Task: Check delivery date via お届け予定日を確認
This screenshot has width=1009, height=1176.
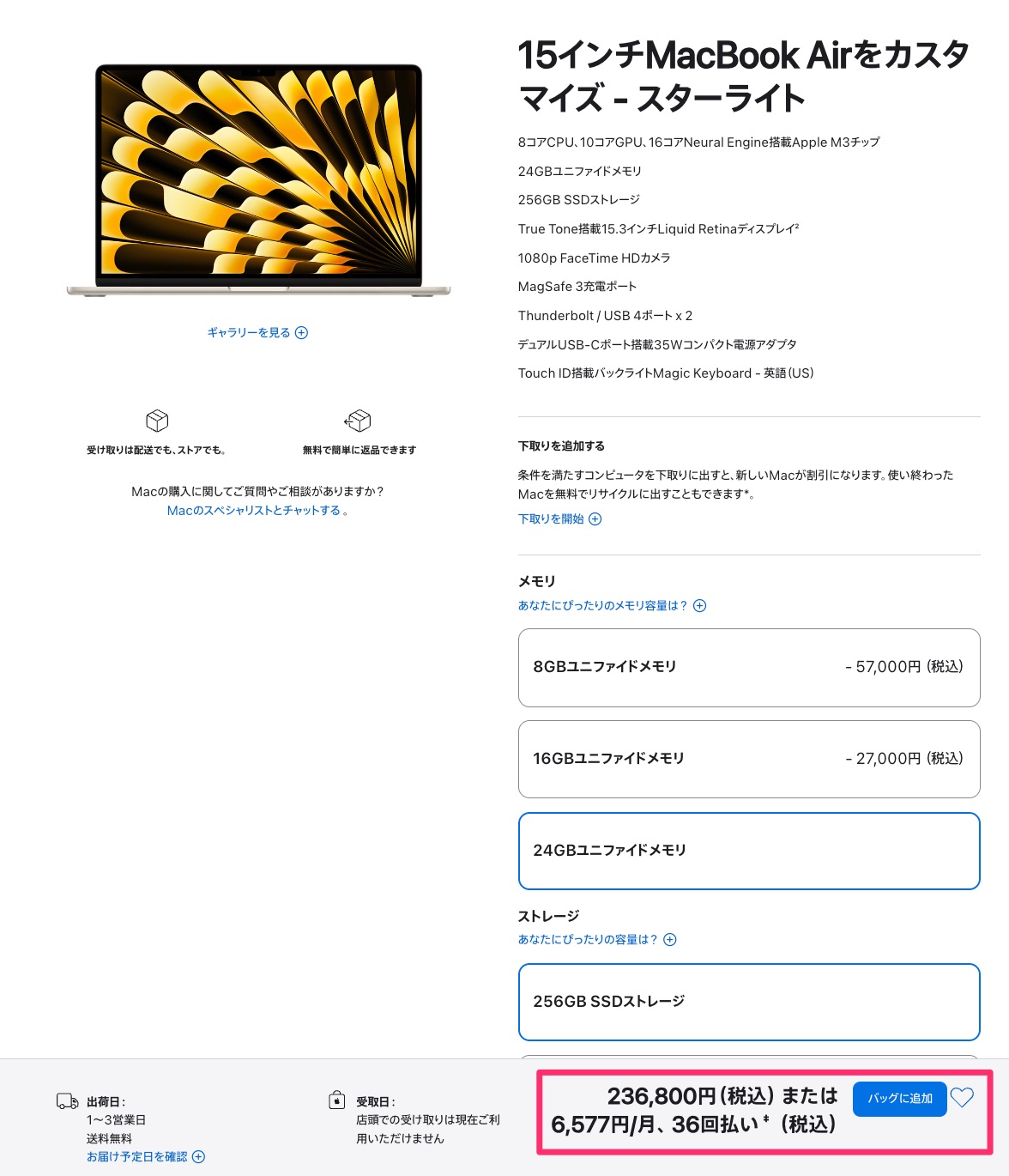Action: tap(145, 1157)
